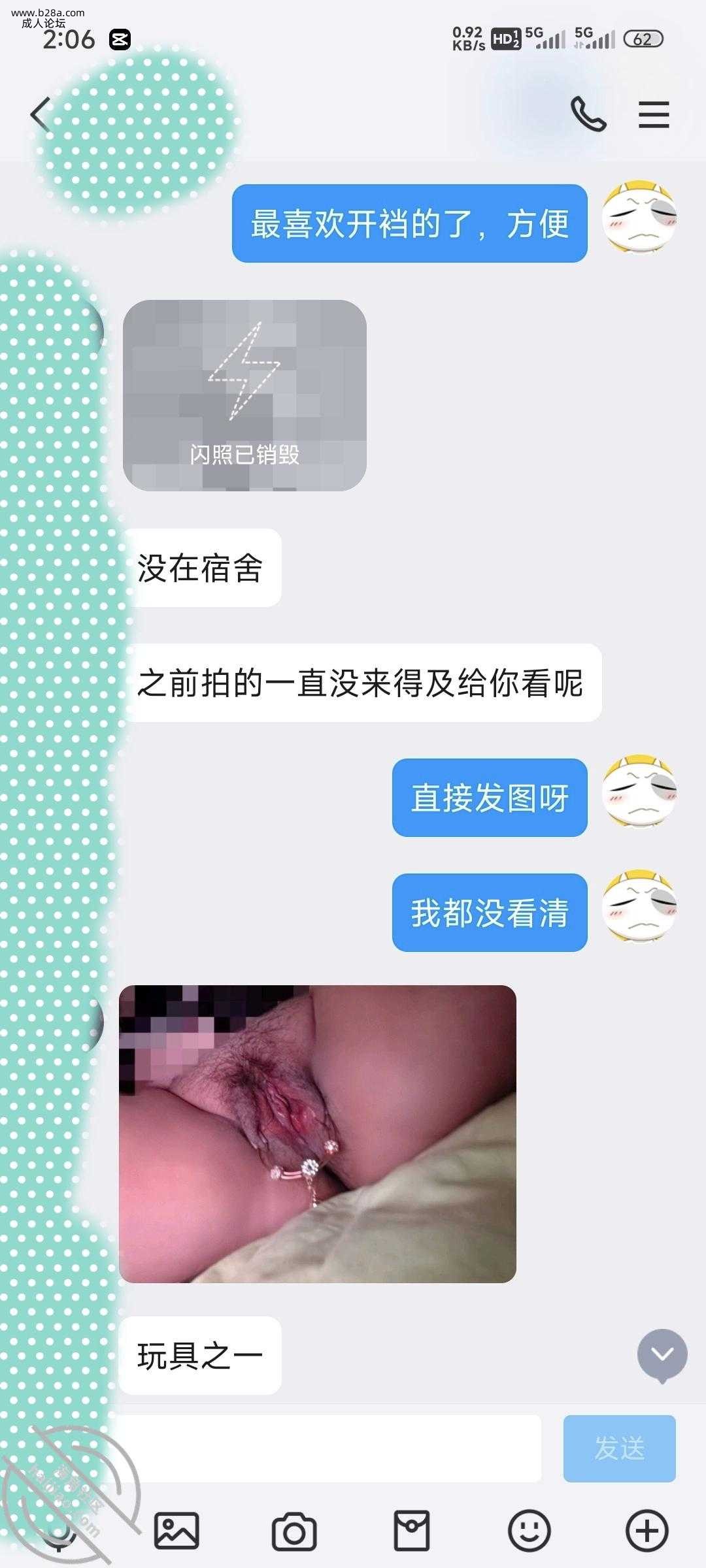Start a voice call with this contact
This screenshot has height=1568, width=706.
point(588,115)
